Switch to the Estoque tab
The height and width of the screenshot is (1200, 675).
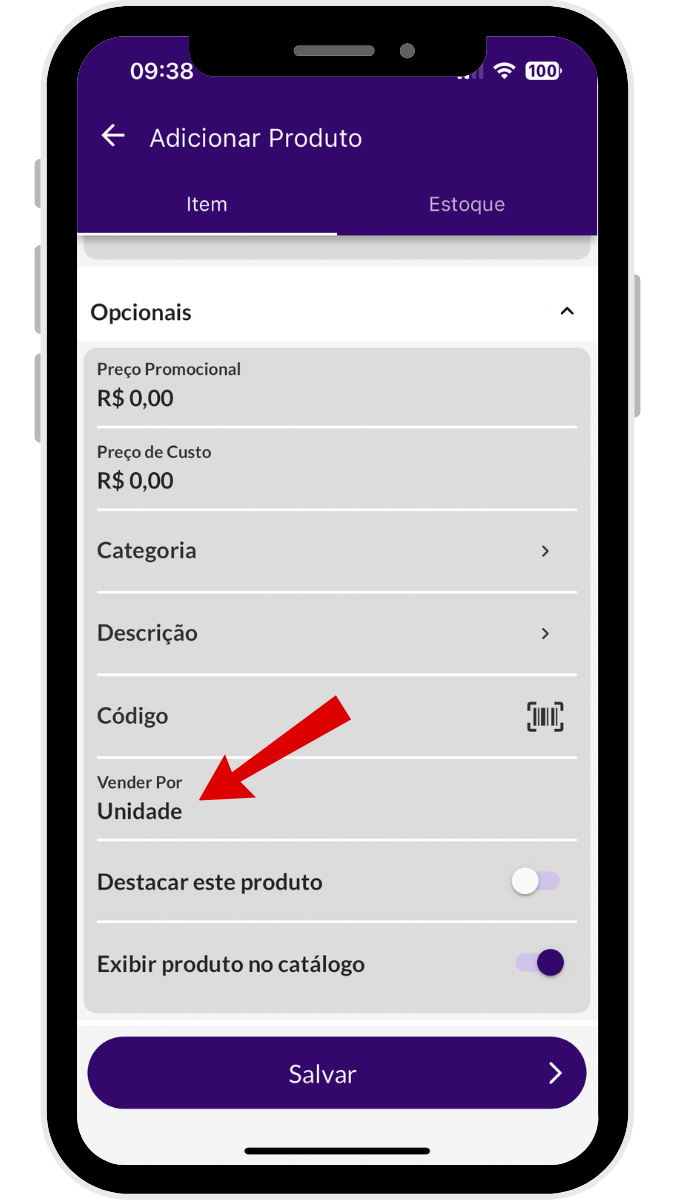pyautogui.click(x=466, y=204)
